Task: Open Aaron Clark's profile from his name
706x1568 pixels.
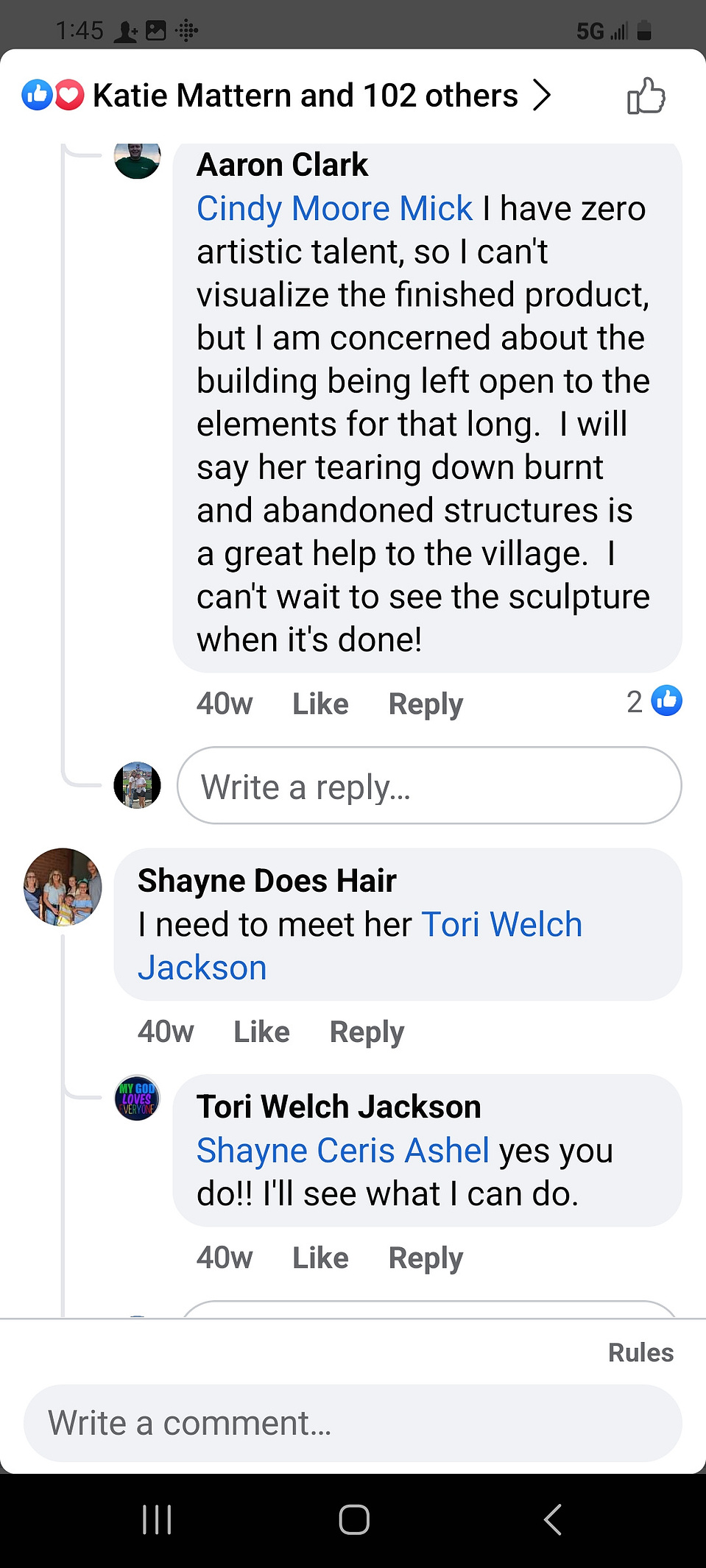Action: [x=282, y=165]
